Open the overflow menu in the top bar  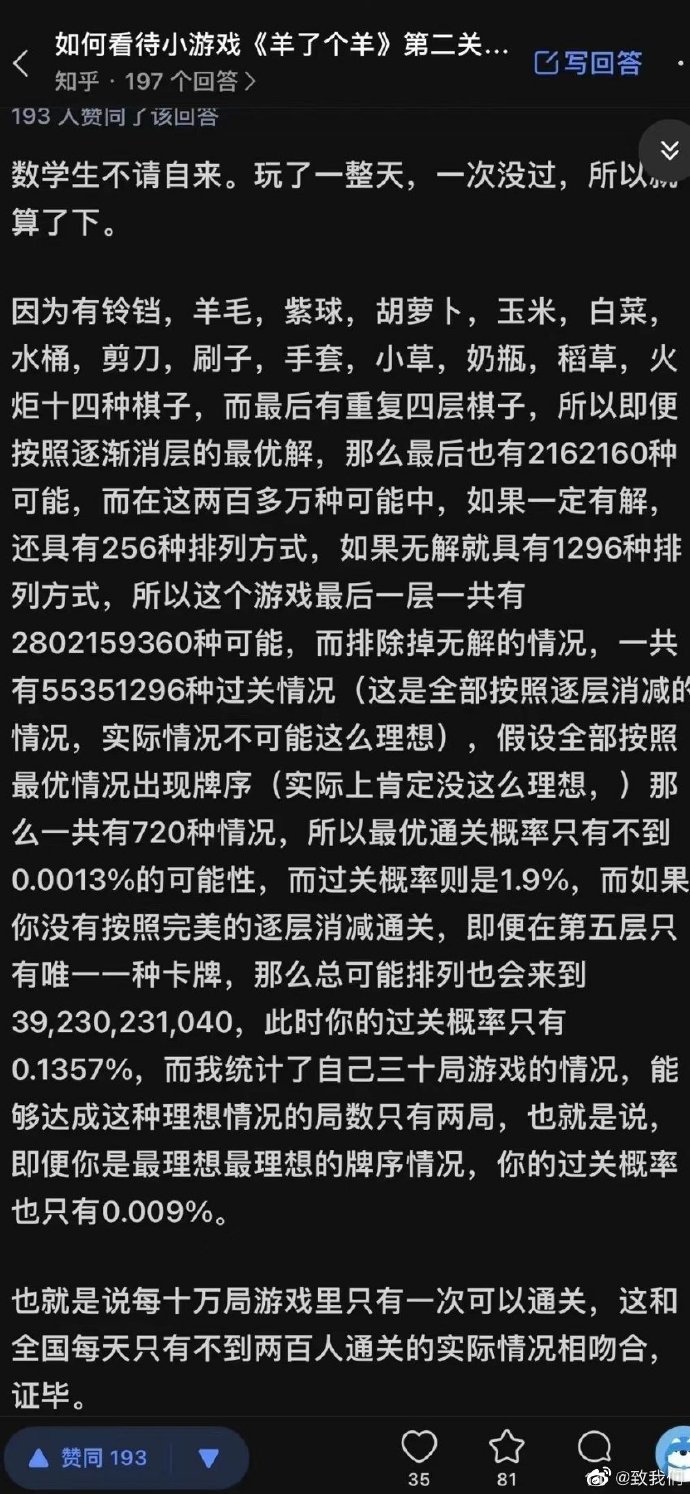tap(680, 63)
